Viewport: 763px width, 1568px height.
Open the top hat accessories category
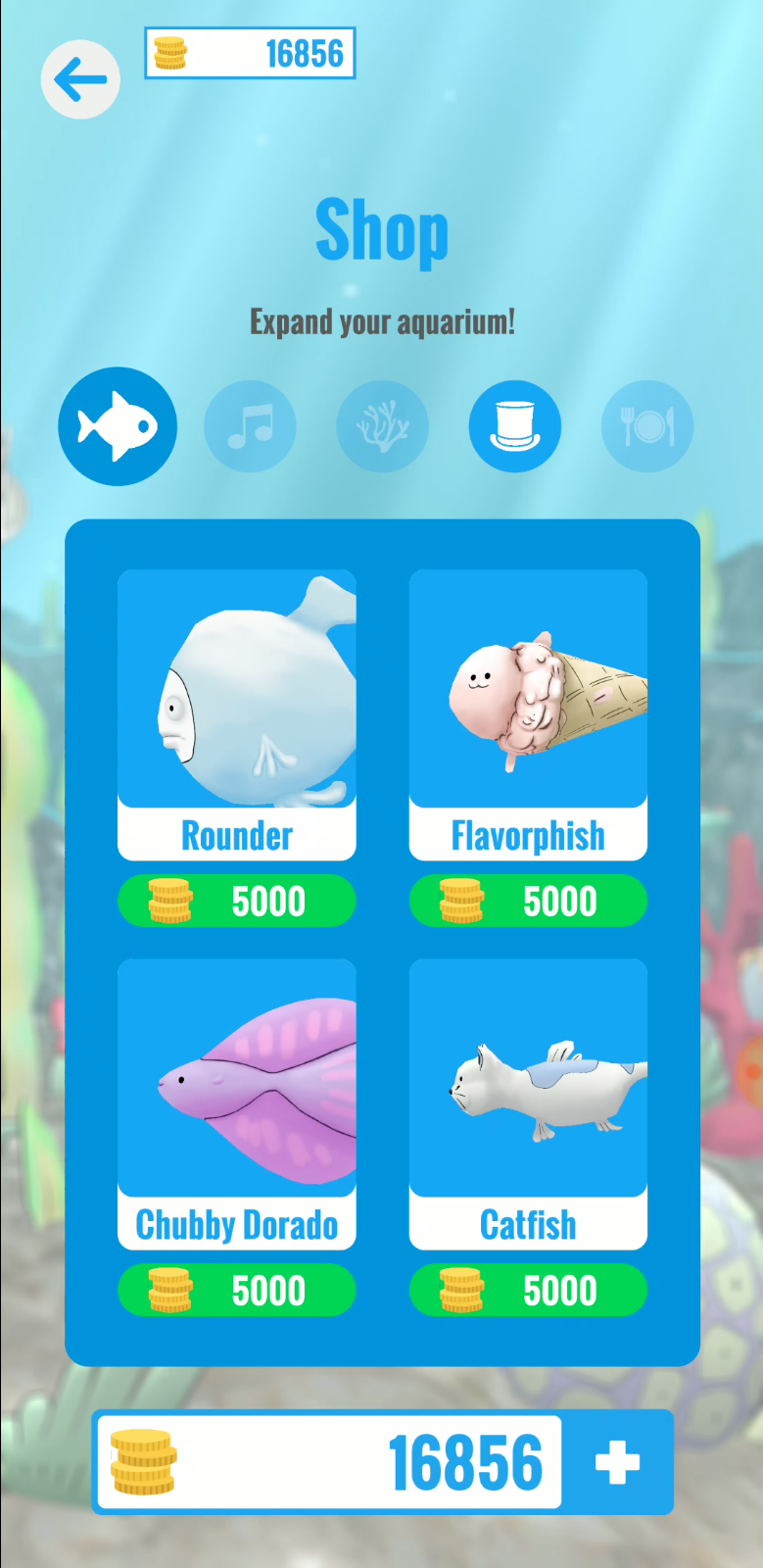point(515,426)
